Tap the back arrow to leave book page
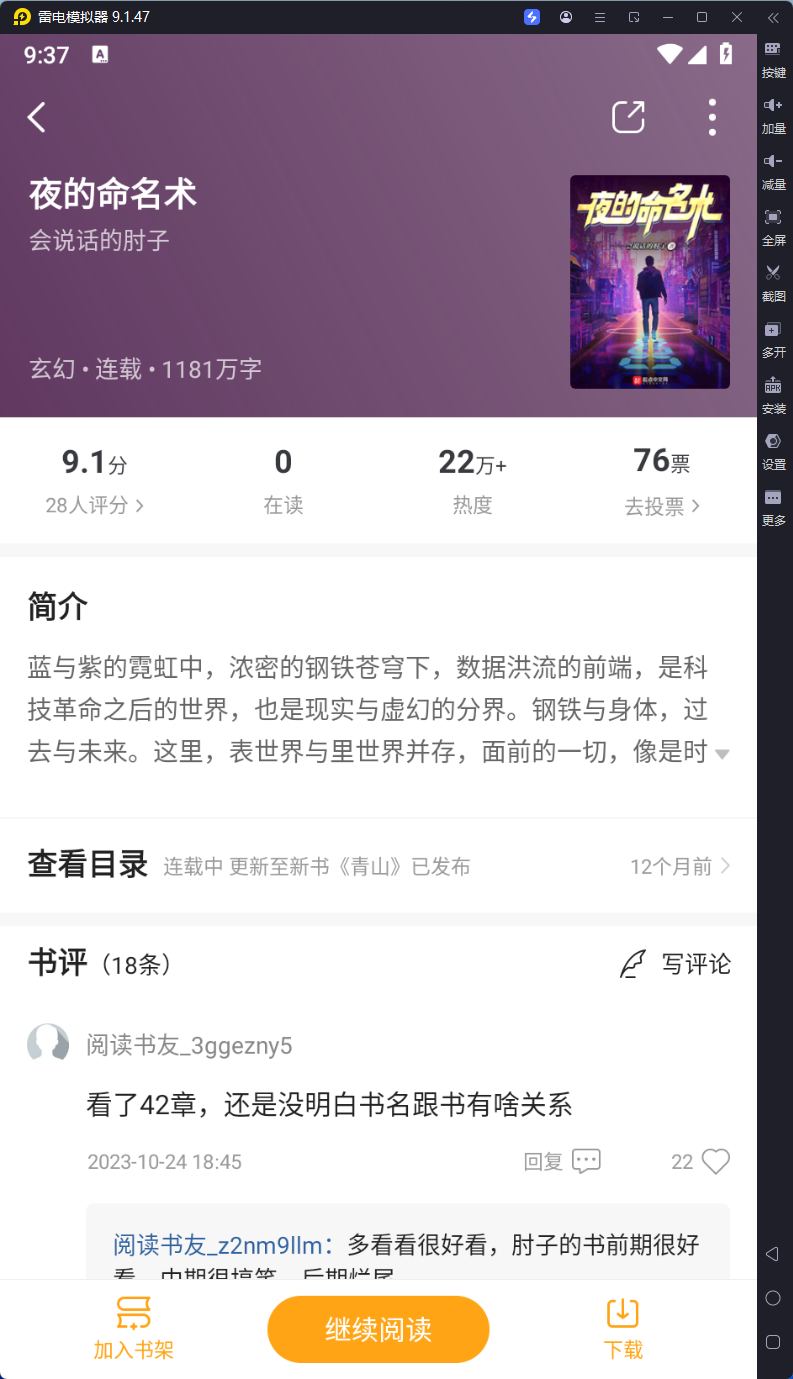 (36, 117)
